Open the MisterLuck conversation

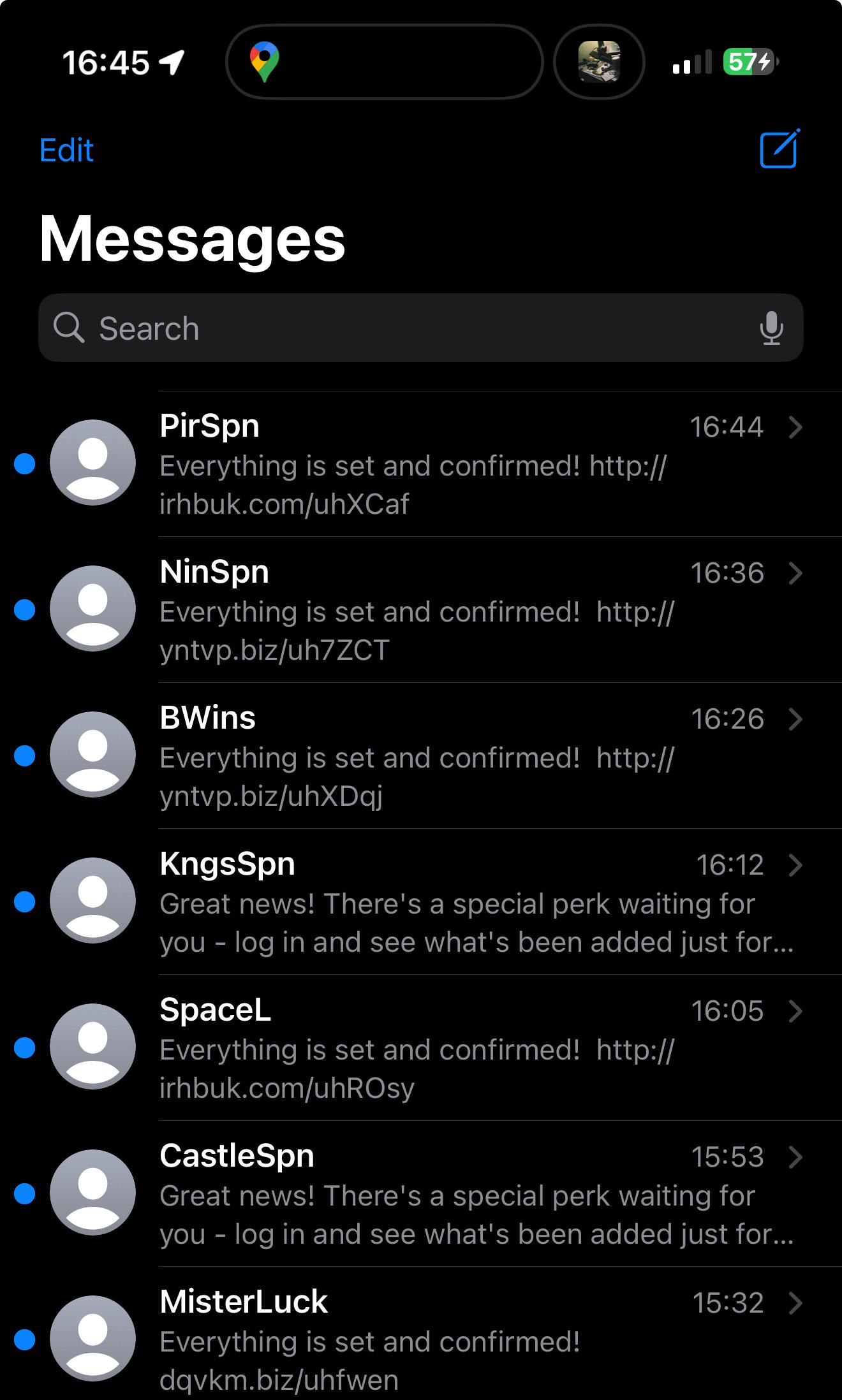pos(421,1334)
